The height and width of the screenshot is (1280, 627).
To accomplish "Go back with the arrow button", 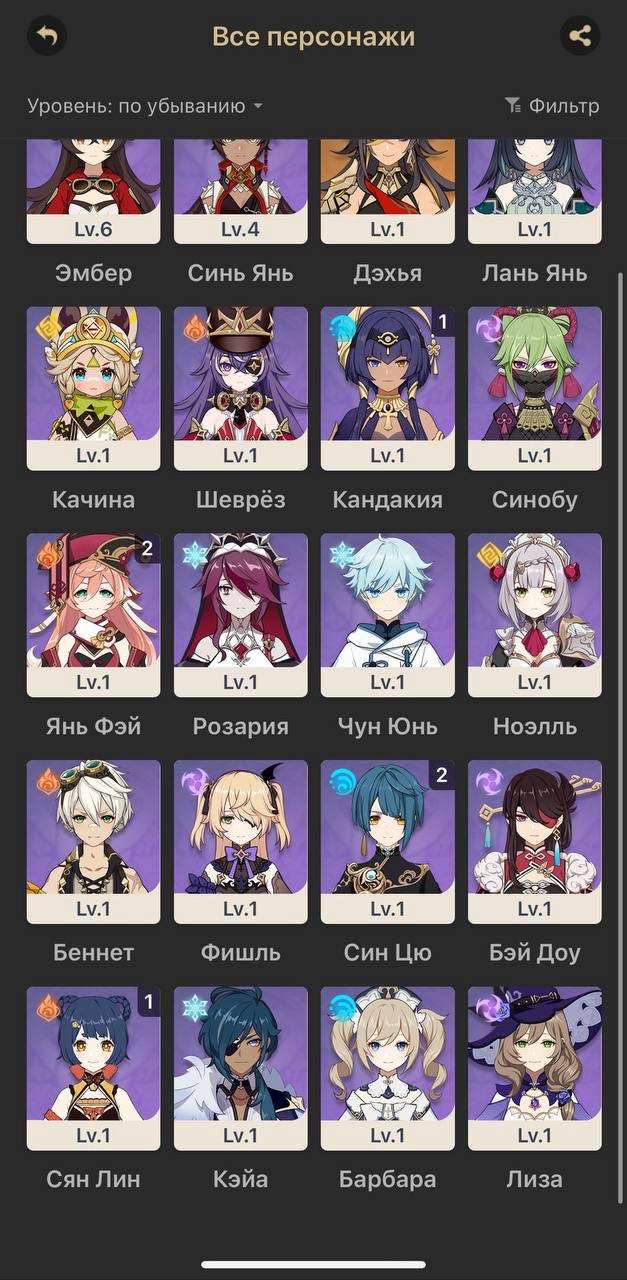I will point(47,37).
